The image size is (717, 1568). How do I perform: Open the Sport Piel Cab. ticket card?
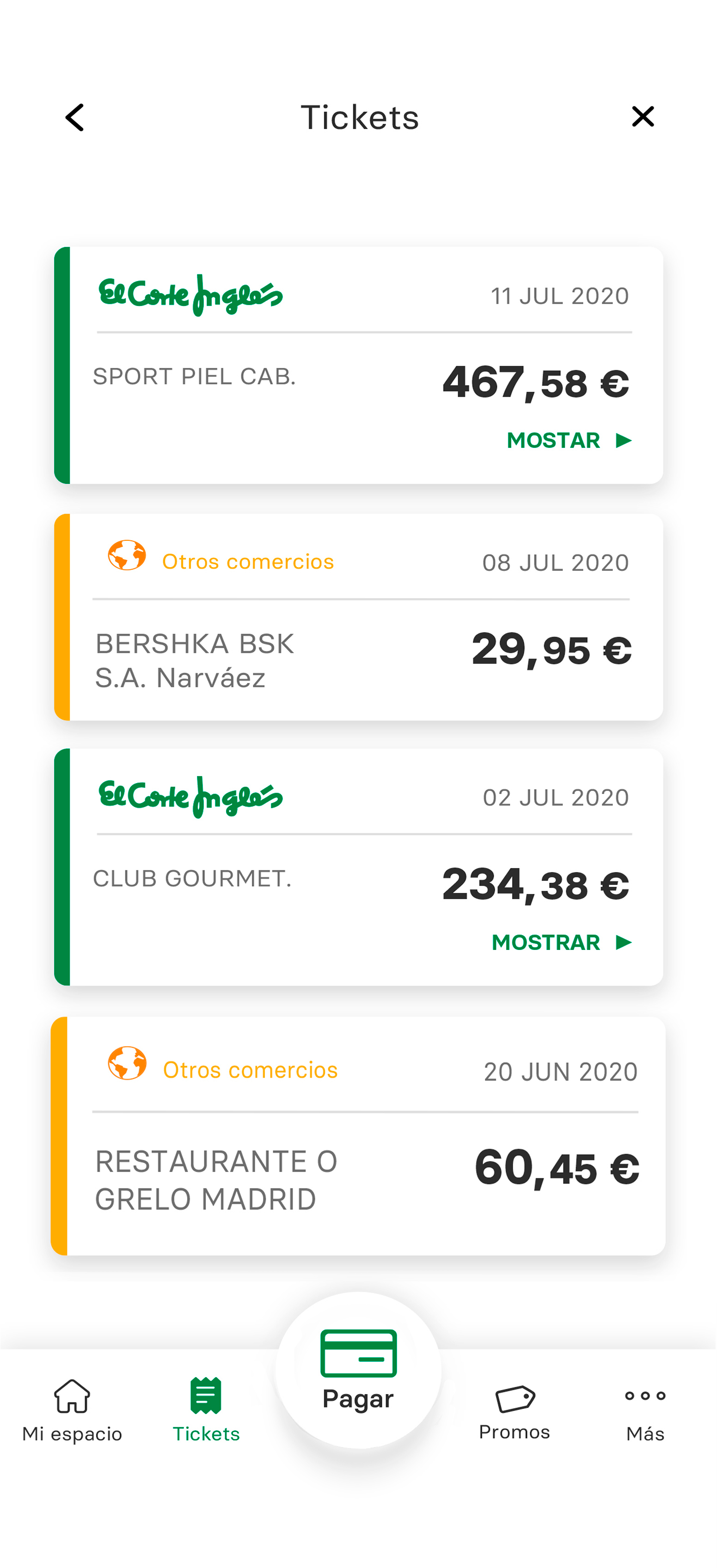tap(359, 365)
